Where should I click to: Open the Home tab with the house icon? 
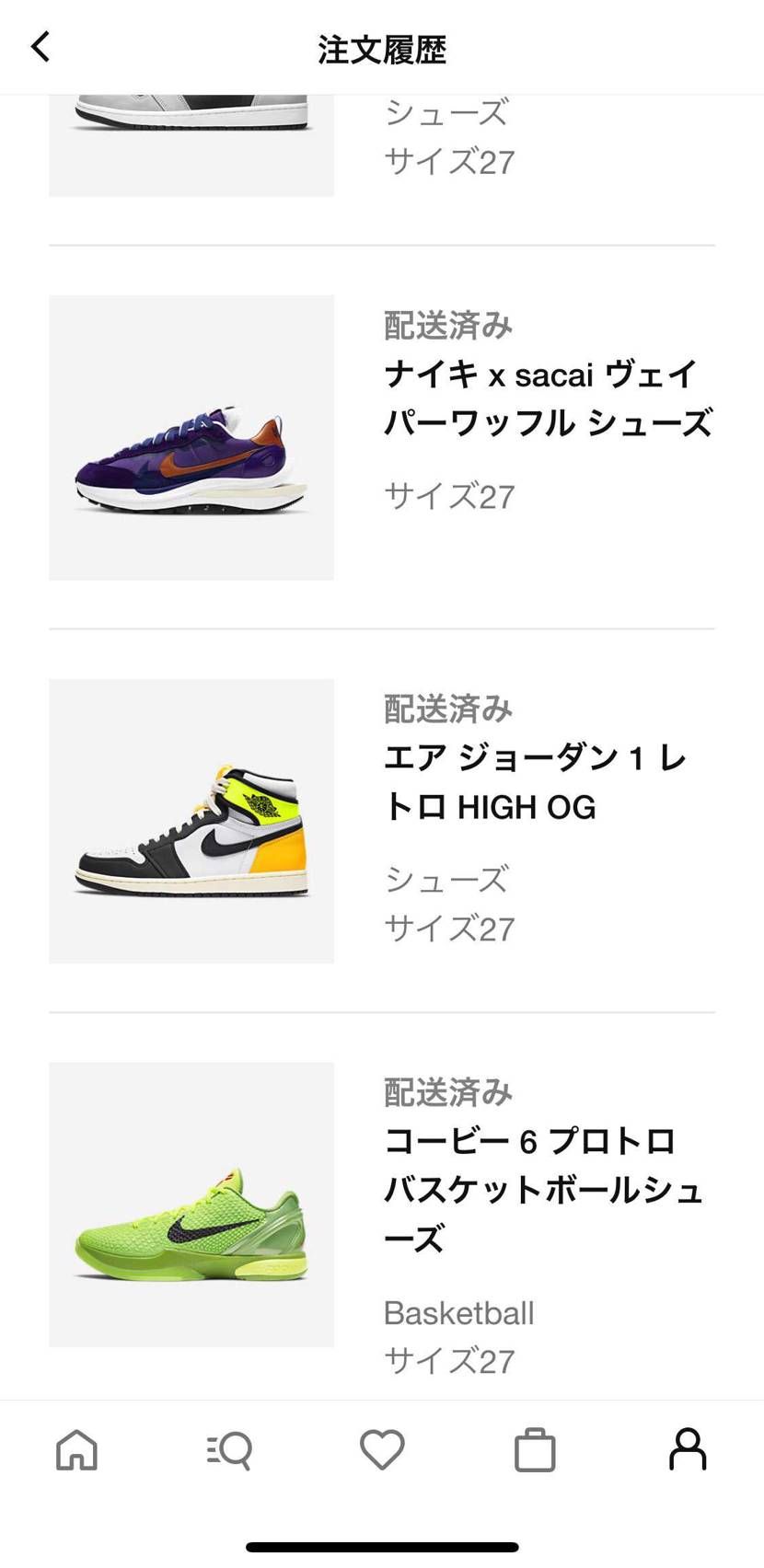[75, 1451]
